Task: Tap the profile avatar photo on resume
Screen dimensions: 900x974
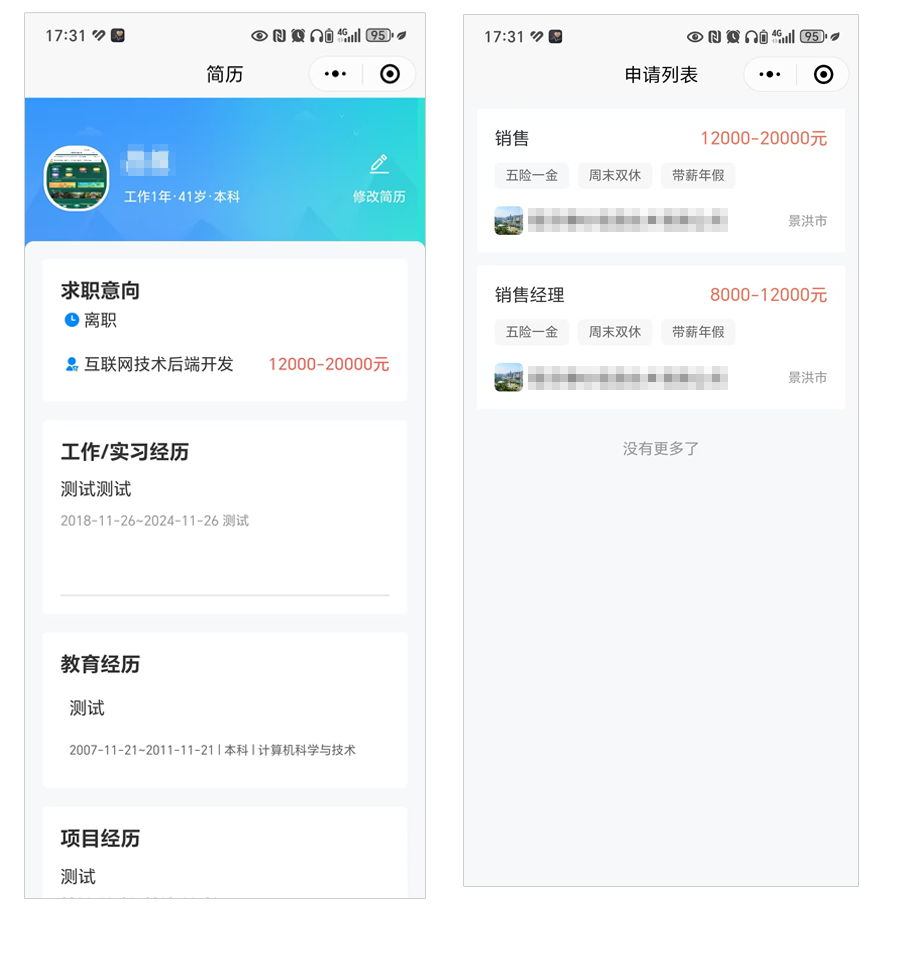Action: coord(75,176)
